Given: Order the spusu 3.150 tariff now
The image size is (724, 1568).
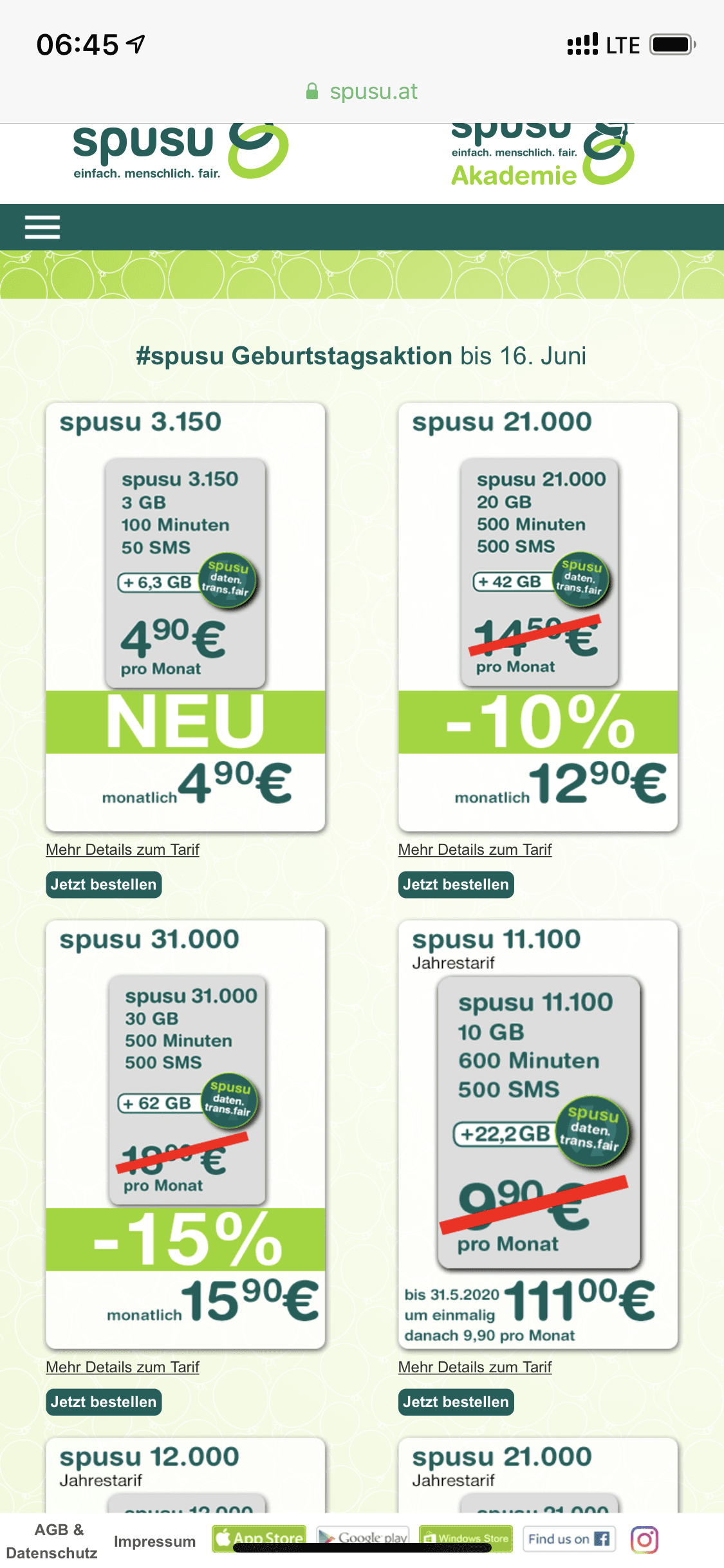Looking at the screenshot, I should (104, 884).
